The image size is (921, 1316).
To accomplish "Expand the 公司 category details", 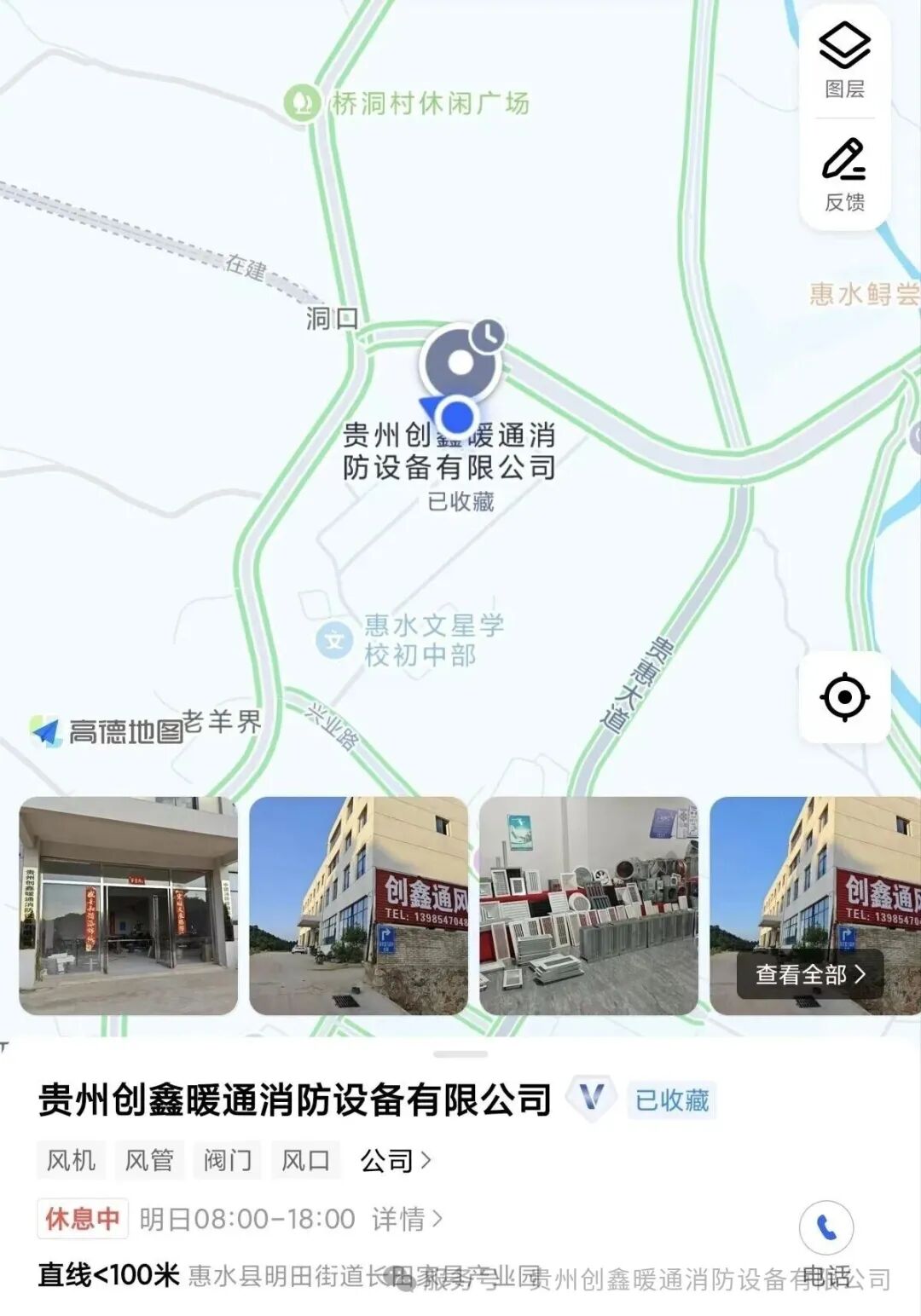I will click(388, 1160).
